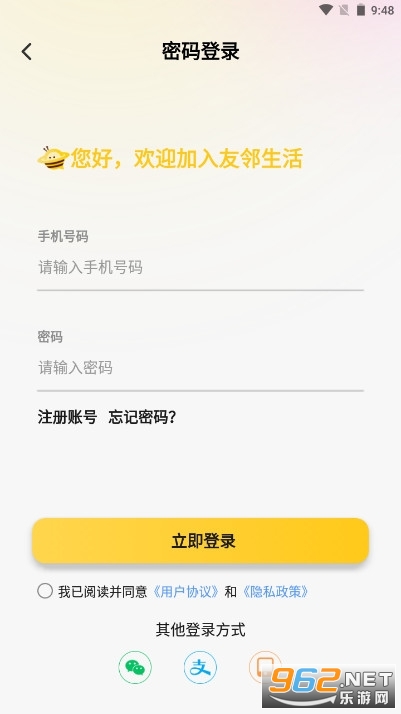Viewport: 401px width, 714px height.
Task: Go back using the top-left arrow
Action: point(27,51)
